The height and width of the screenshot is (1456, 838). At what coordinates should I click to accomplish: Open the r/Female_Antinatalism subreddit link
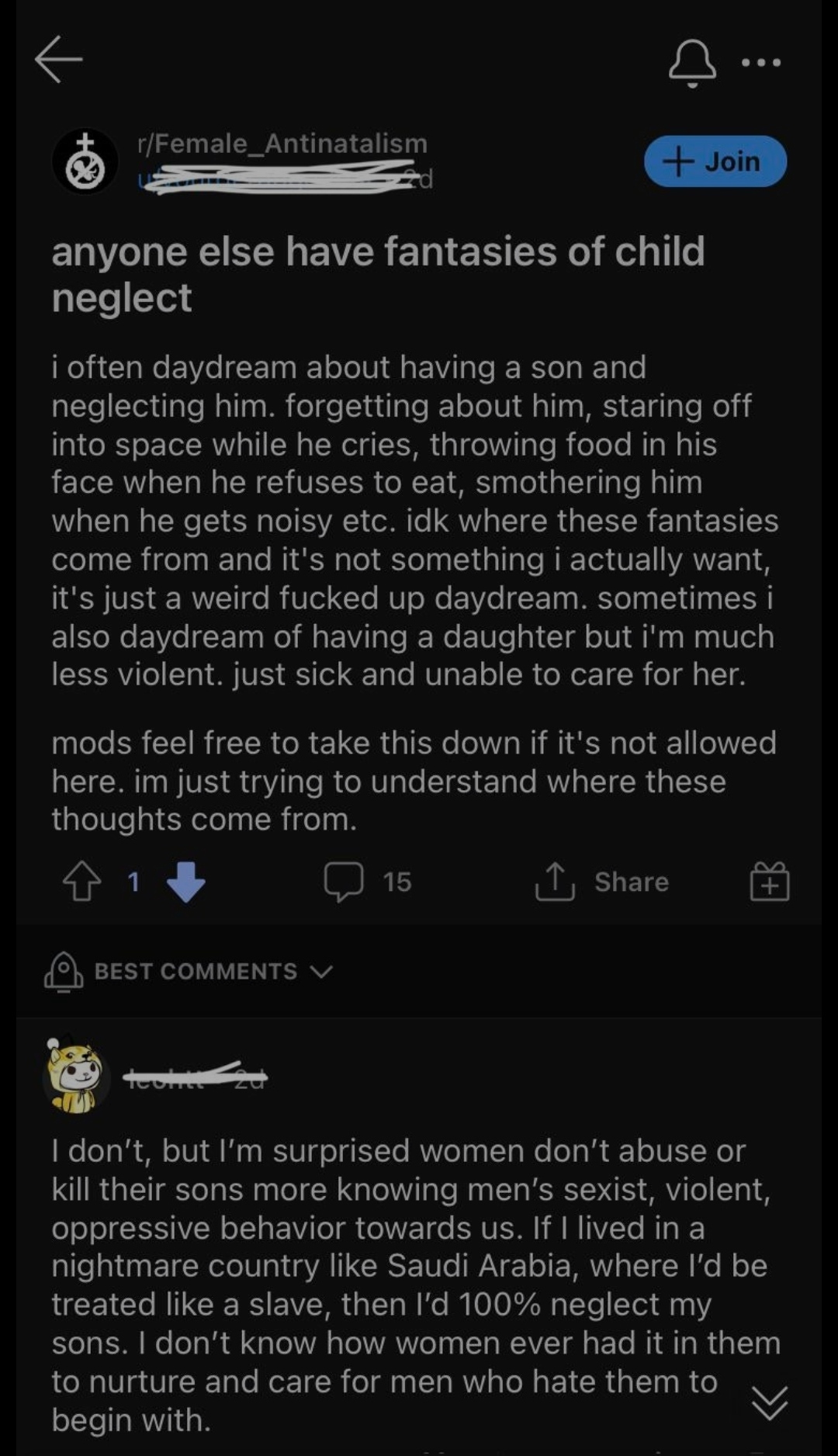coord(282,144)
